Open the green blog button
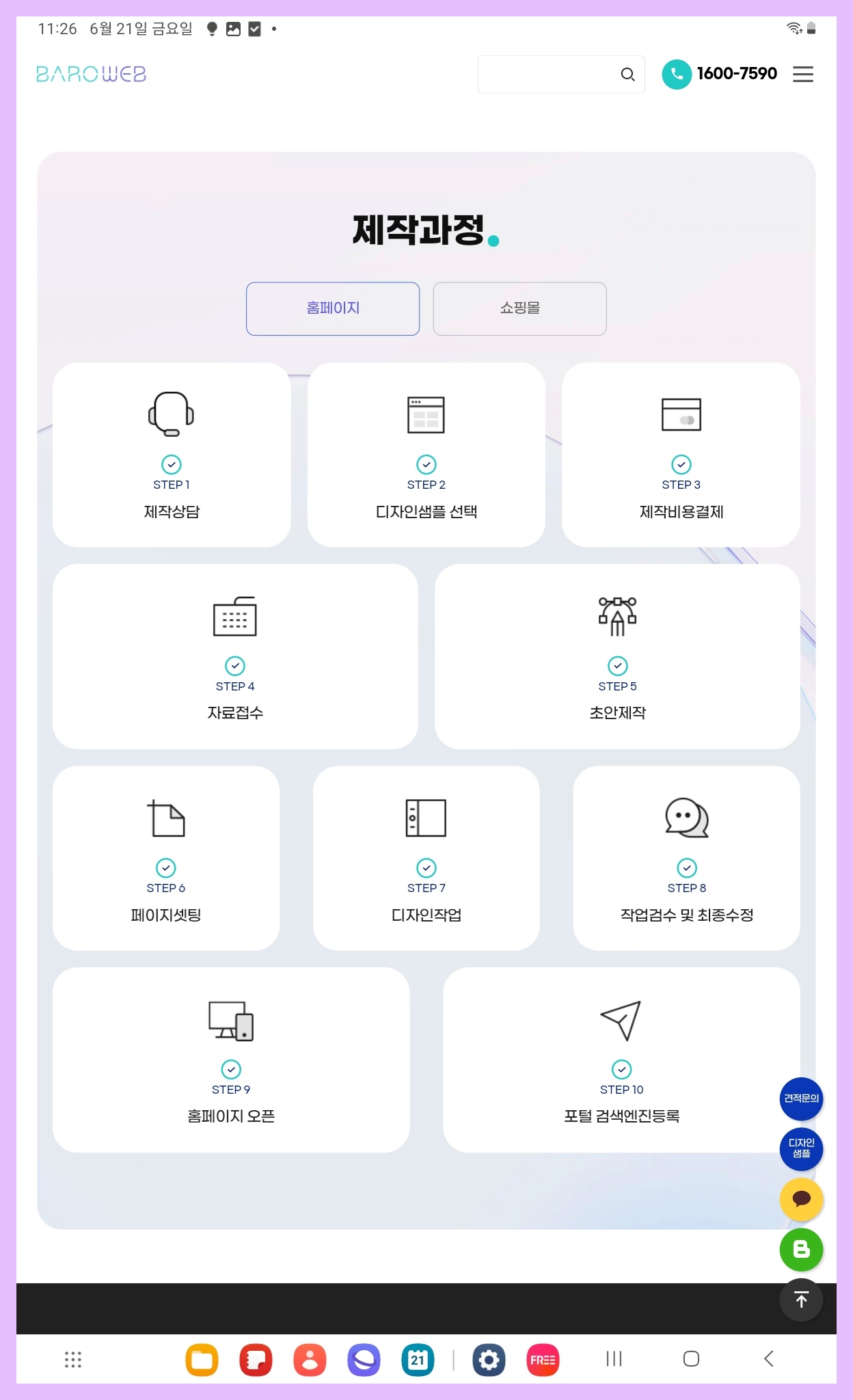 click(801, 1250)
